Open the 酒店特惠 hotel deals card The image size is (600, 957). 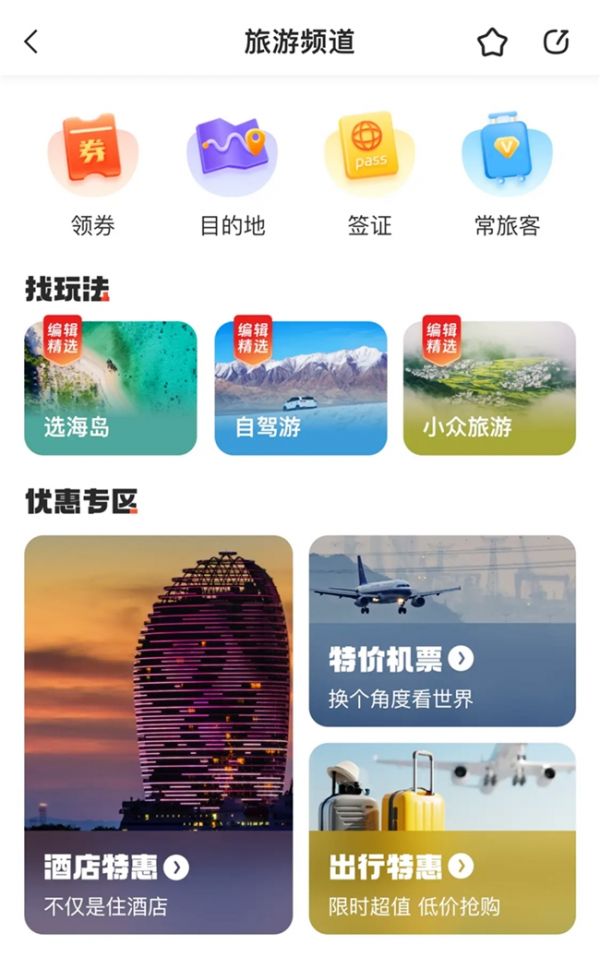(x=158, y=735)
